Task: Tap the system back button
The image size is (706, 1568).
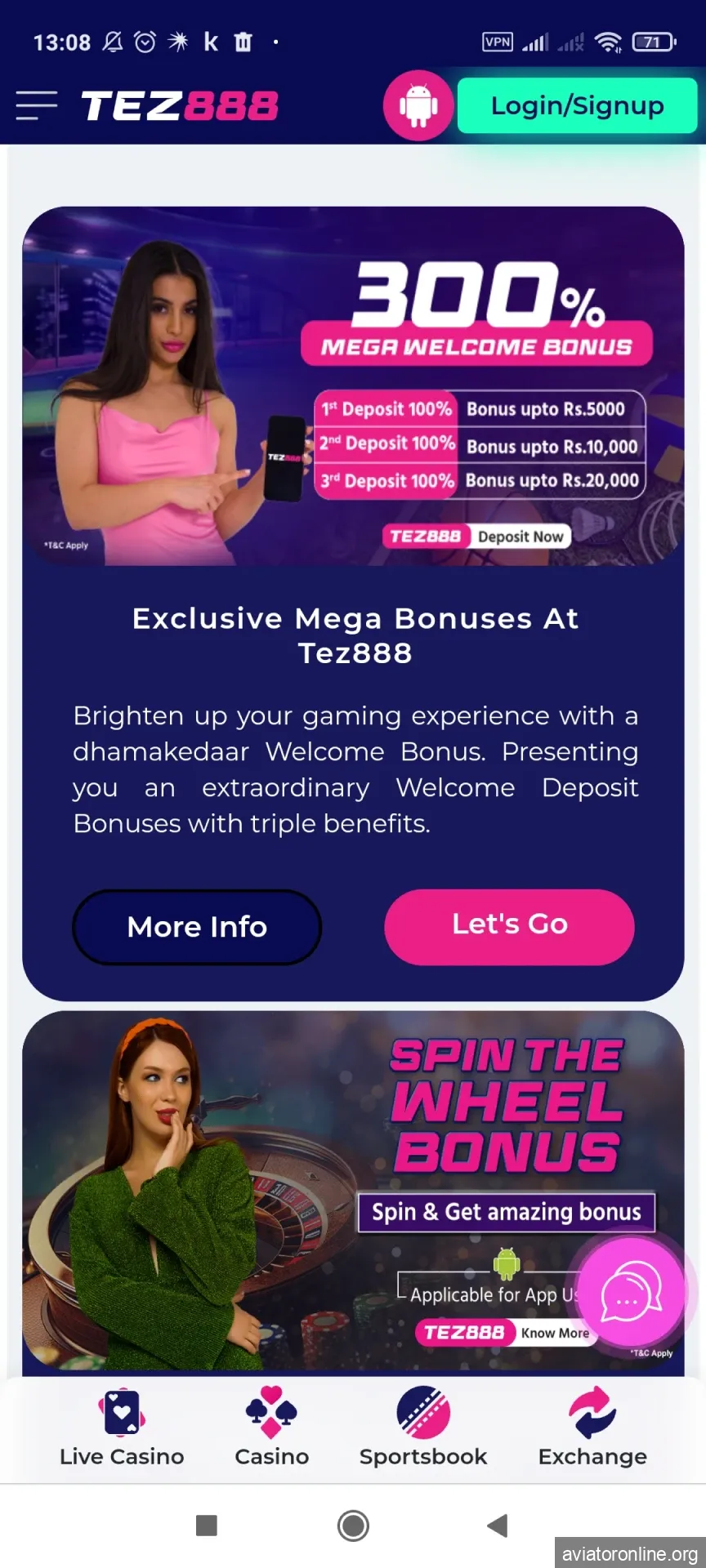Action: click(497, 1526)
